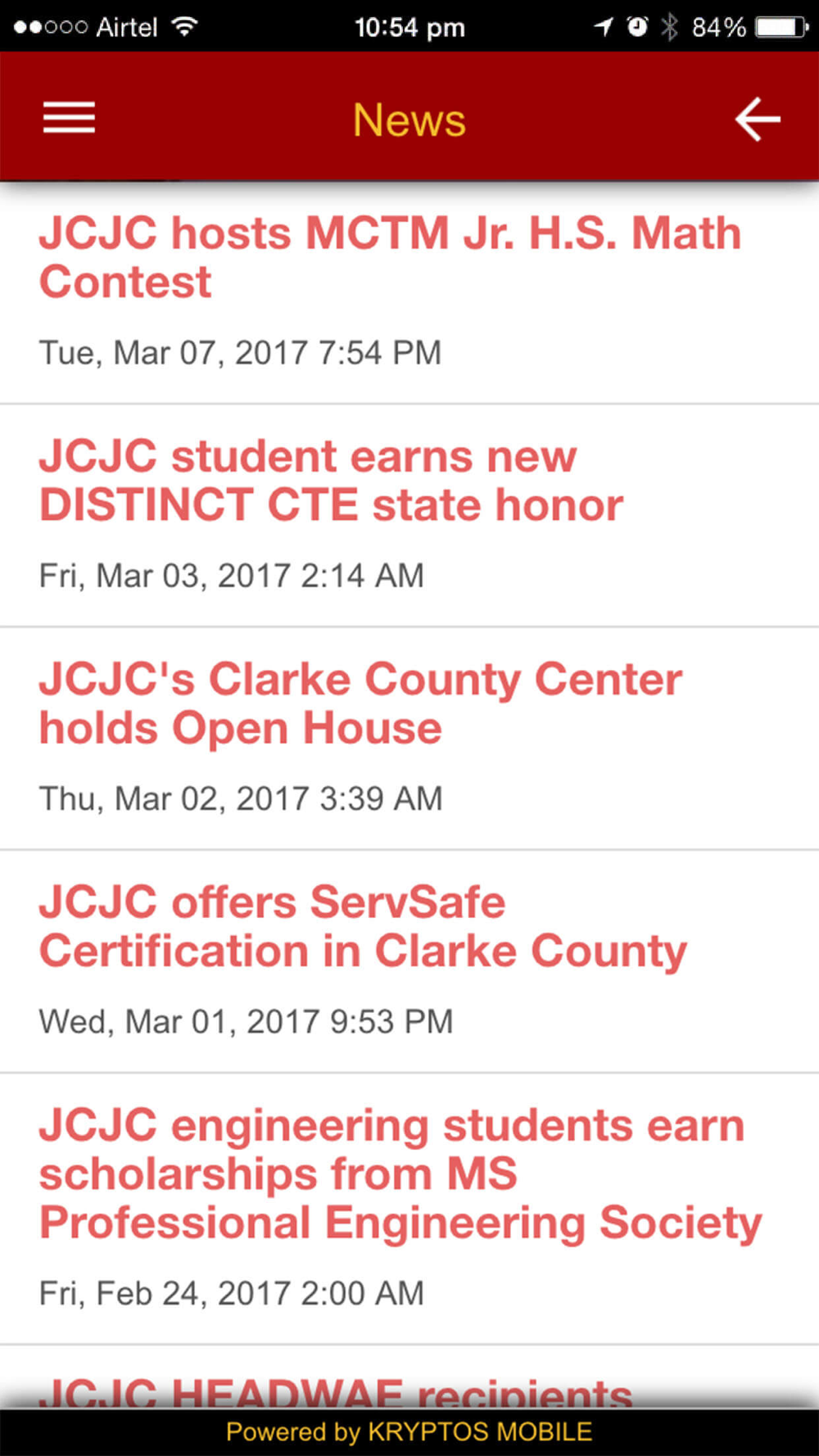The image size is (819, 1456).
Task: Open engineering students scholarships story
Action: (x=409, y=1209)
